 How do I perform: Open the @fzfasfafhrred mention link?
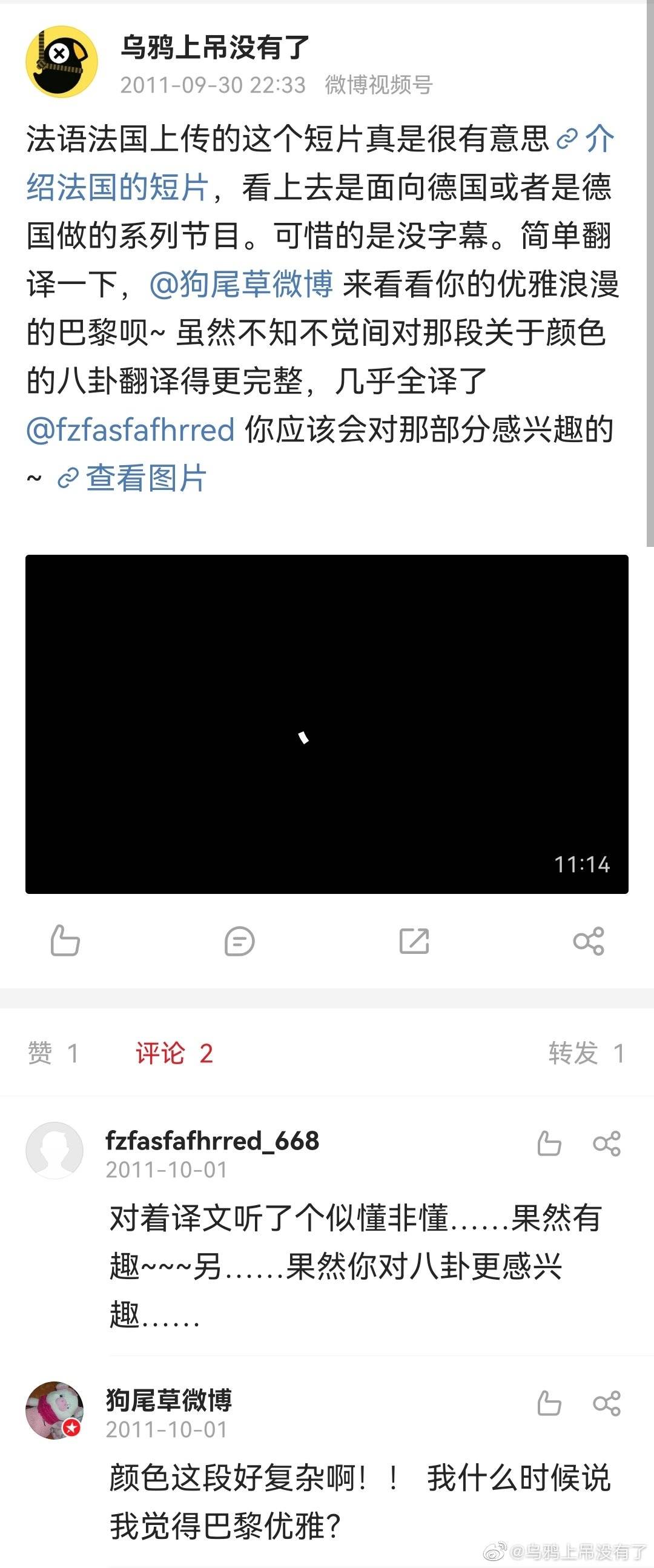[130, 430]
